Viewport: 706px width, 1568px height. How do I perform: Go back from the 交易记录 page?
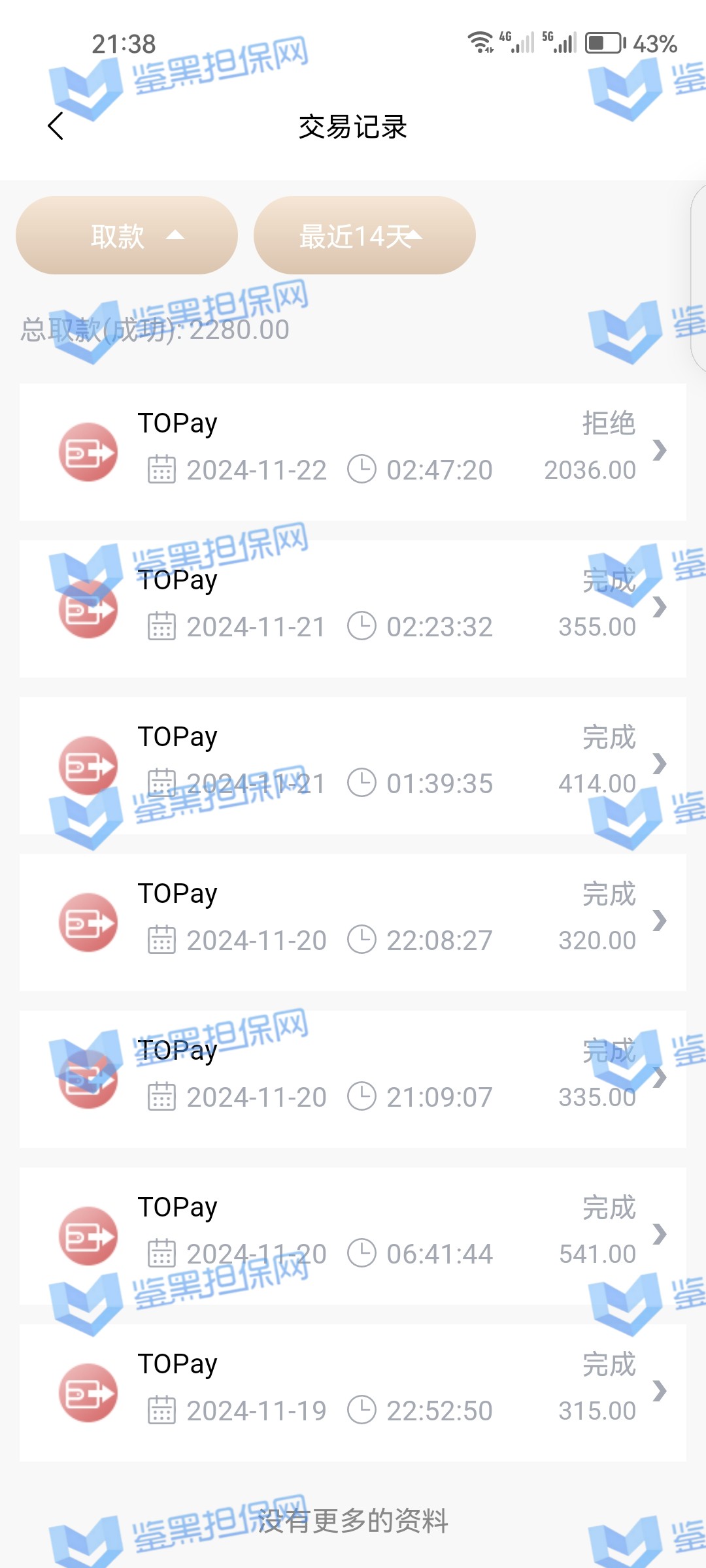[56, 126]
